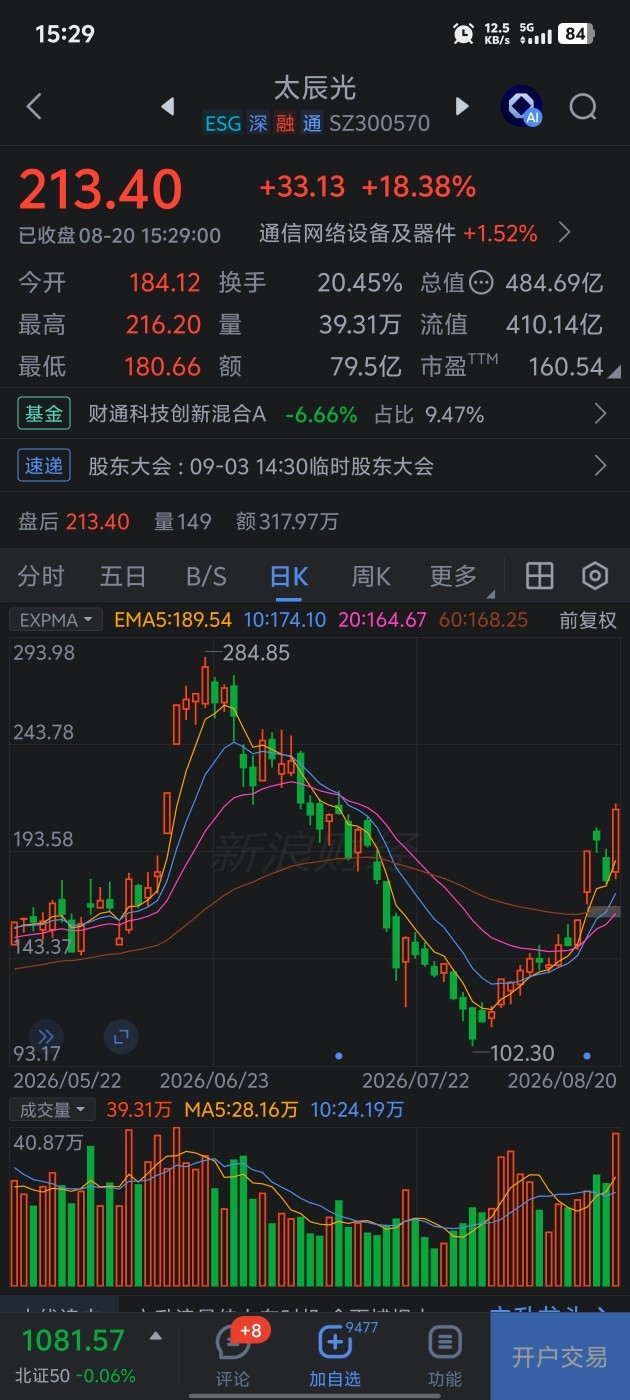Open the 速递 股东大会 notice
Screen dimensions: 630x1400
click(315, 465)
